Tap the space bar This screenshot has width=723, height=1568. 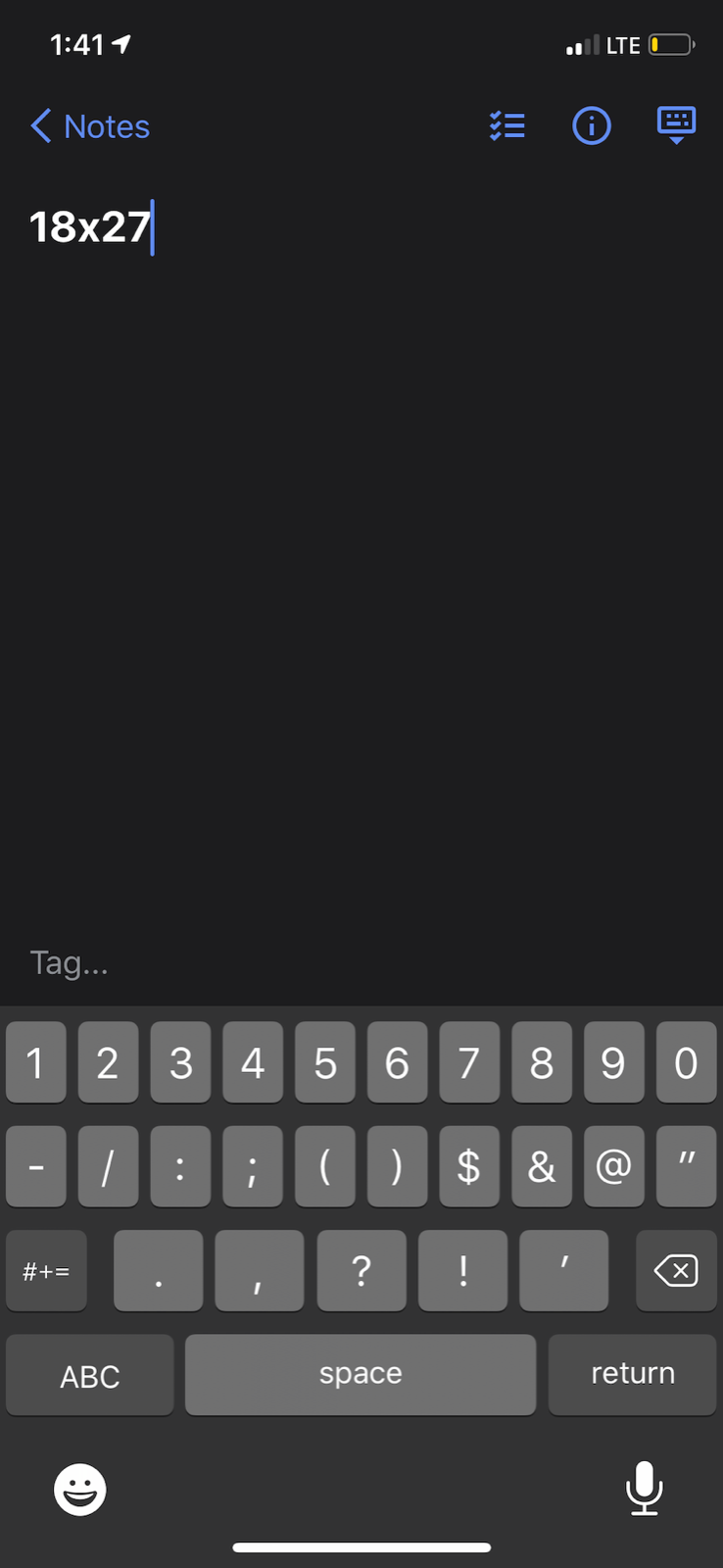pyautogui.click(x=360, y=1374)
